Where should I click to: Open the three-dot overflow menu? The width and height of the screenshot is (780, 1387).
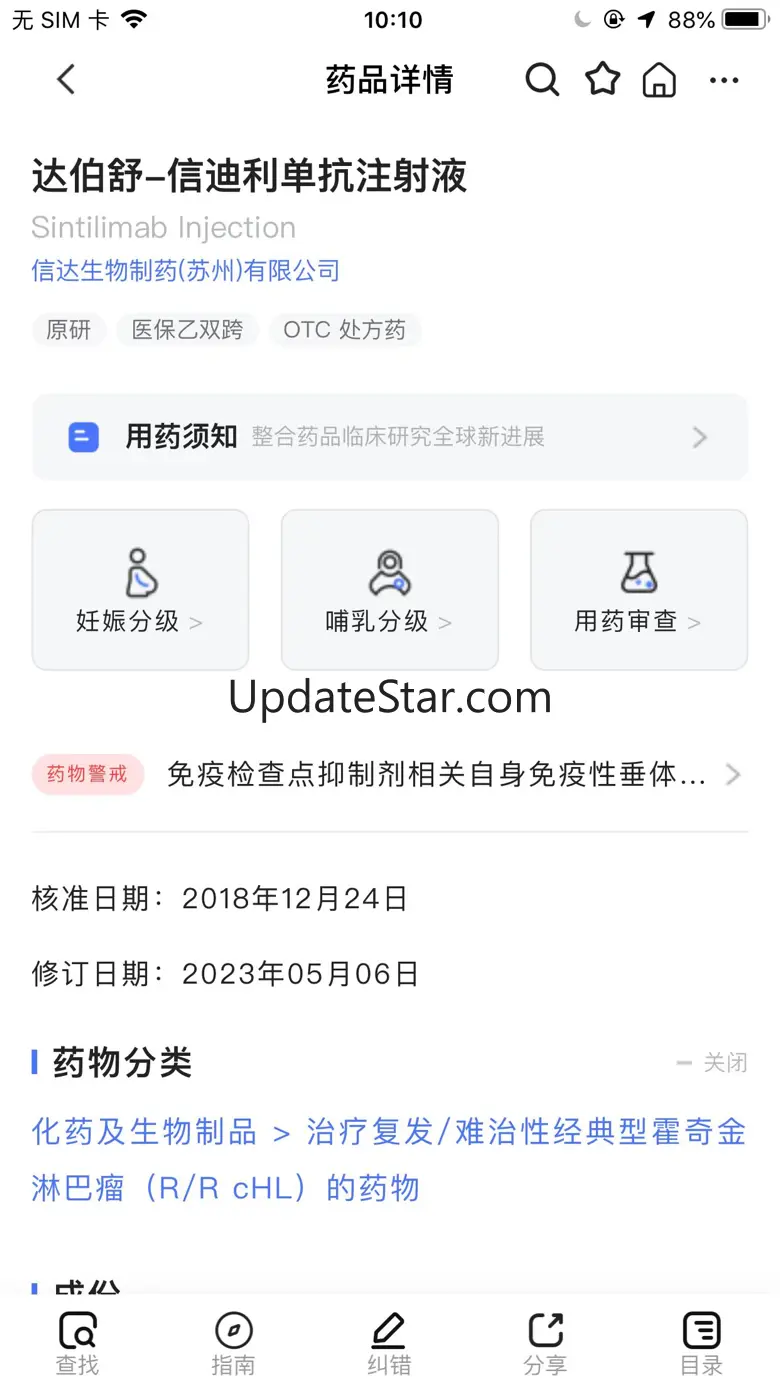[723, 80]
